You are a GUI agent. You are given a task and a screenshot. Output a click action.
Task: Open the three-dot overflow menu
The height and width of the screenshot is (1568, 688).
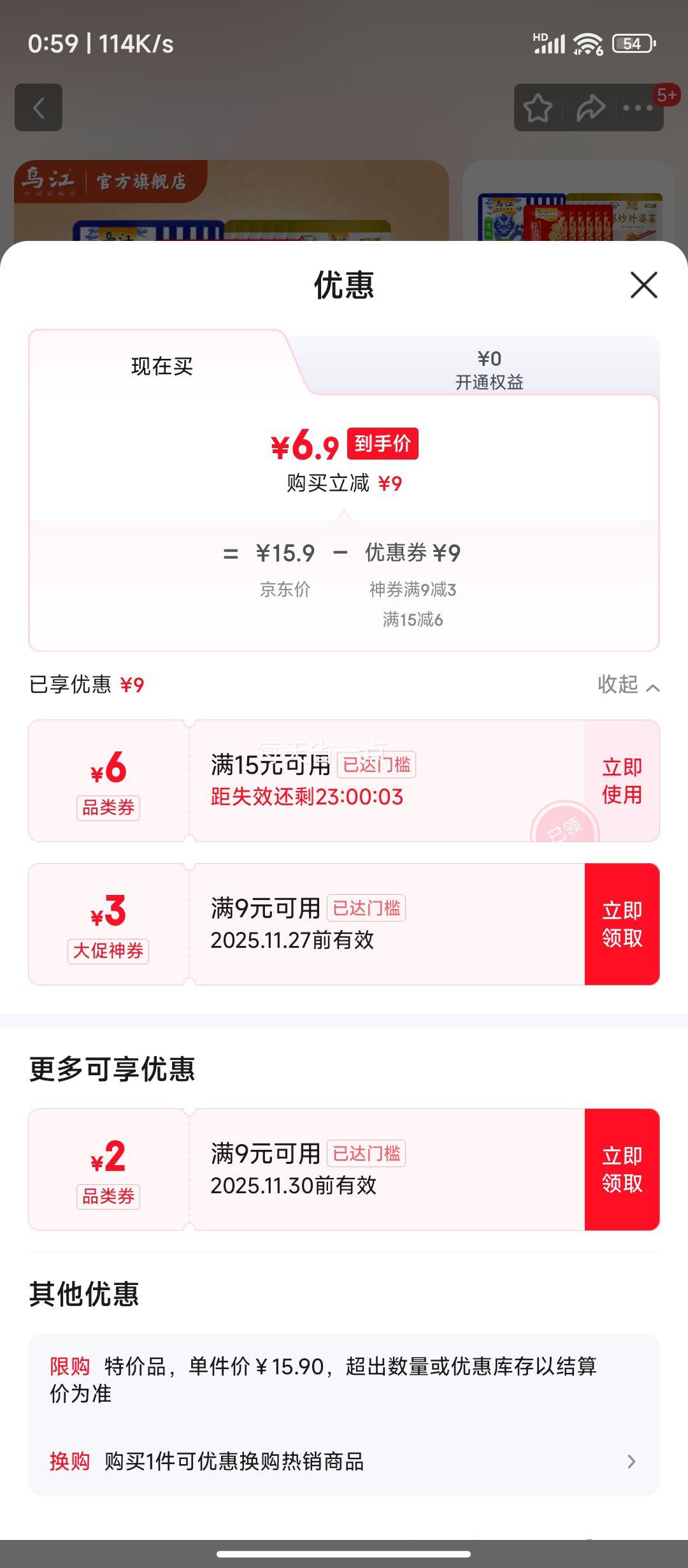[x=638, y=108]
